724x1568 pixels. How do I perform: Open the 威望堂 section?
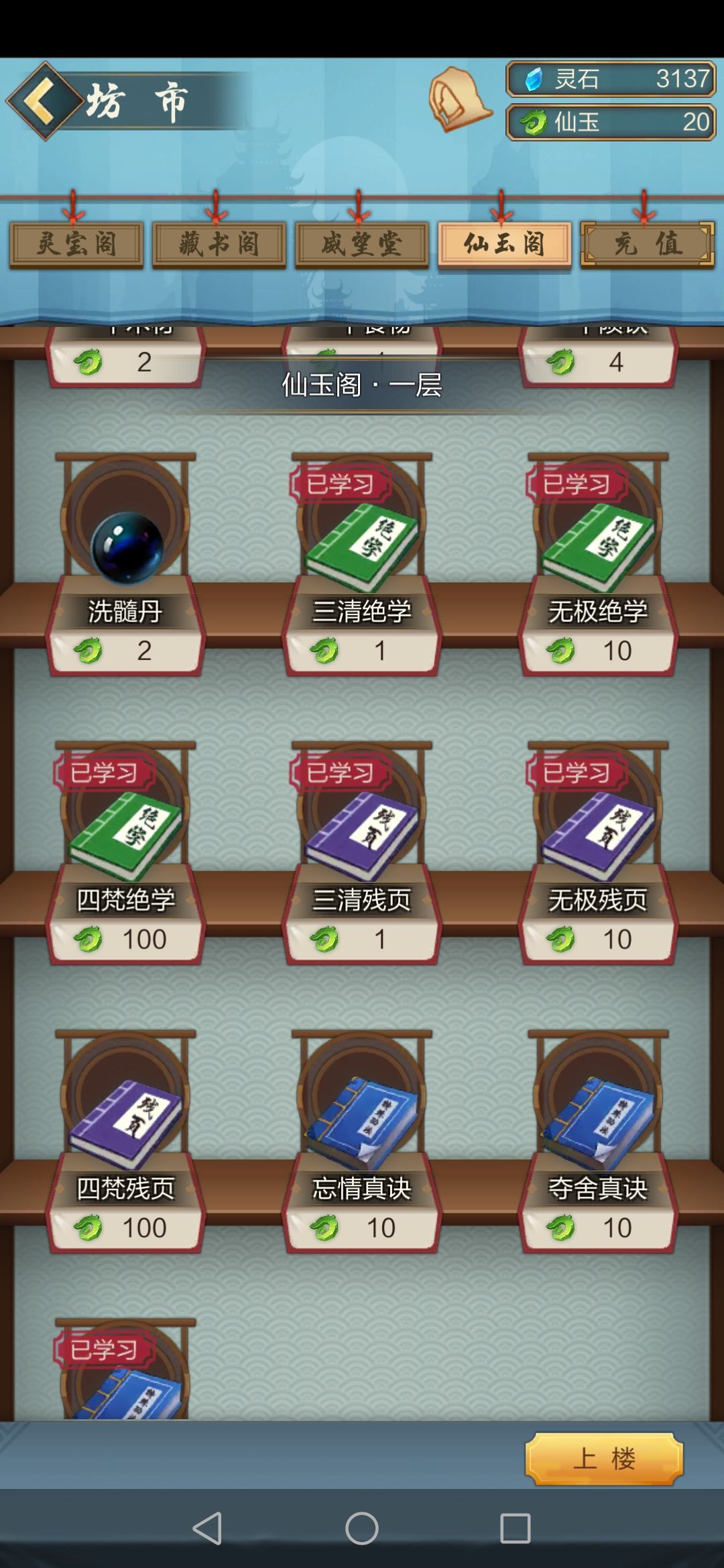362,245
